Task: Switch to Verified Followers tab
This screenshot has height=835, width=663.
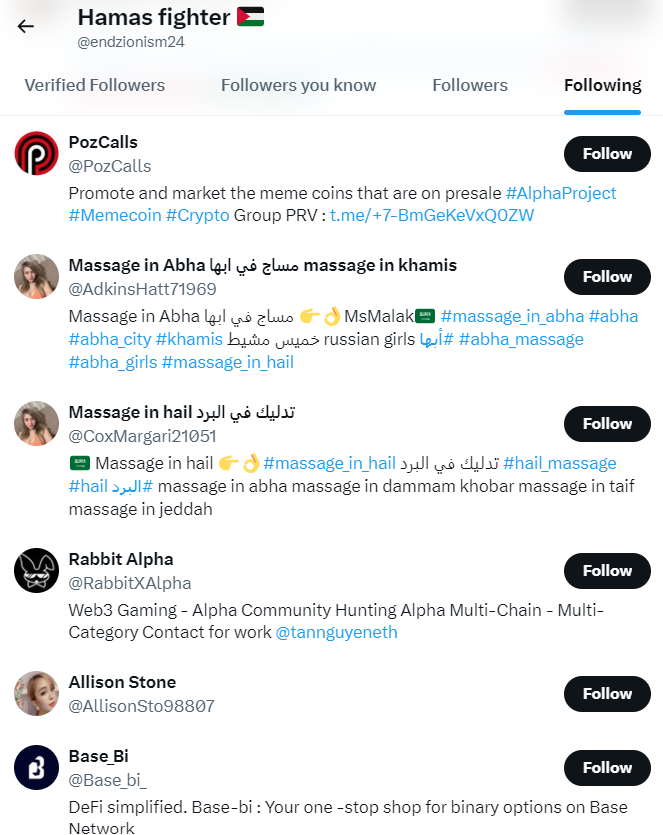Action: (95, 86)
